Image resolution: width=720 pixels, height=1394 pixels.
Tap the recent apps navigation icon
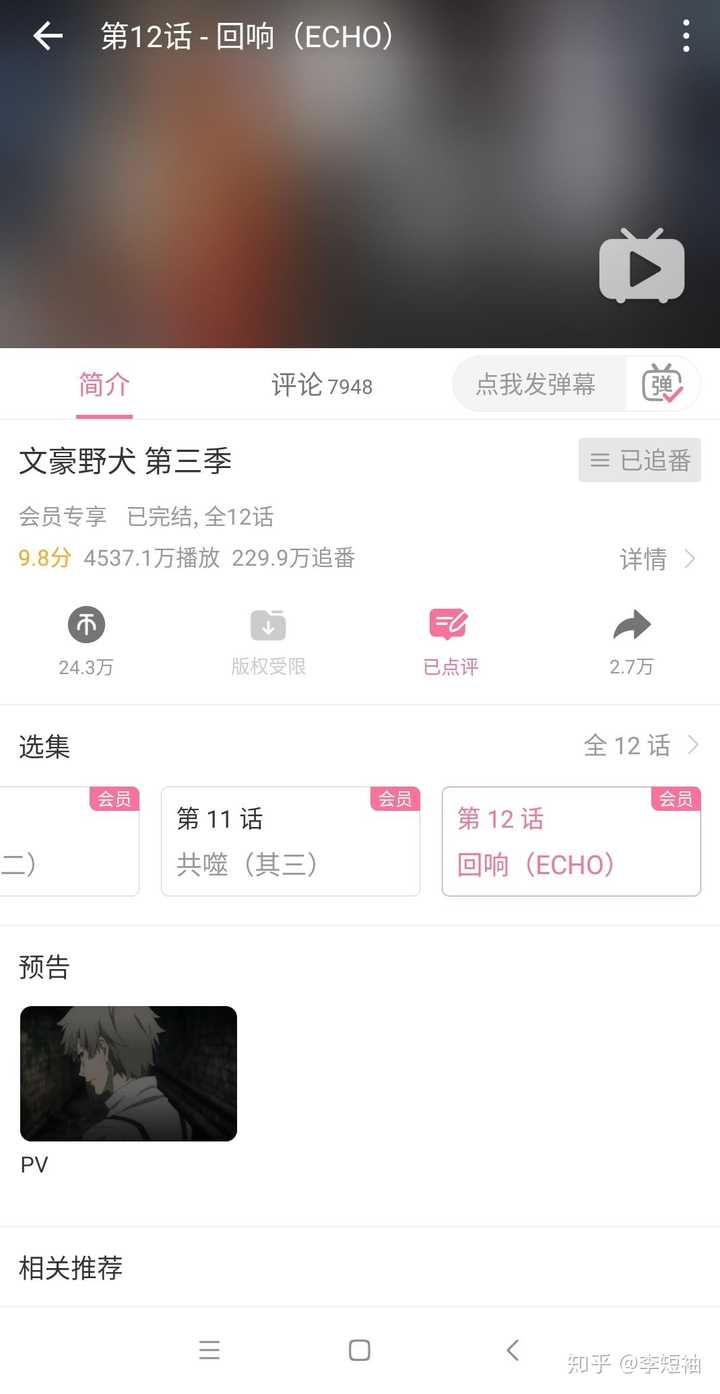point(210,1349)
